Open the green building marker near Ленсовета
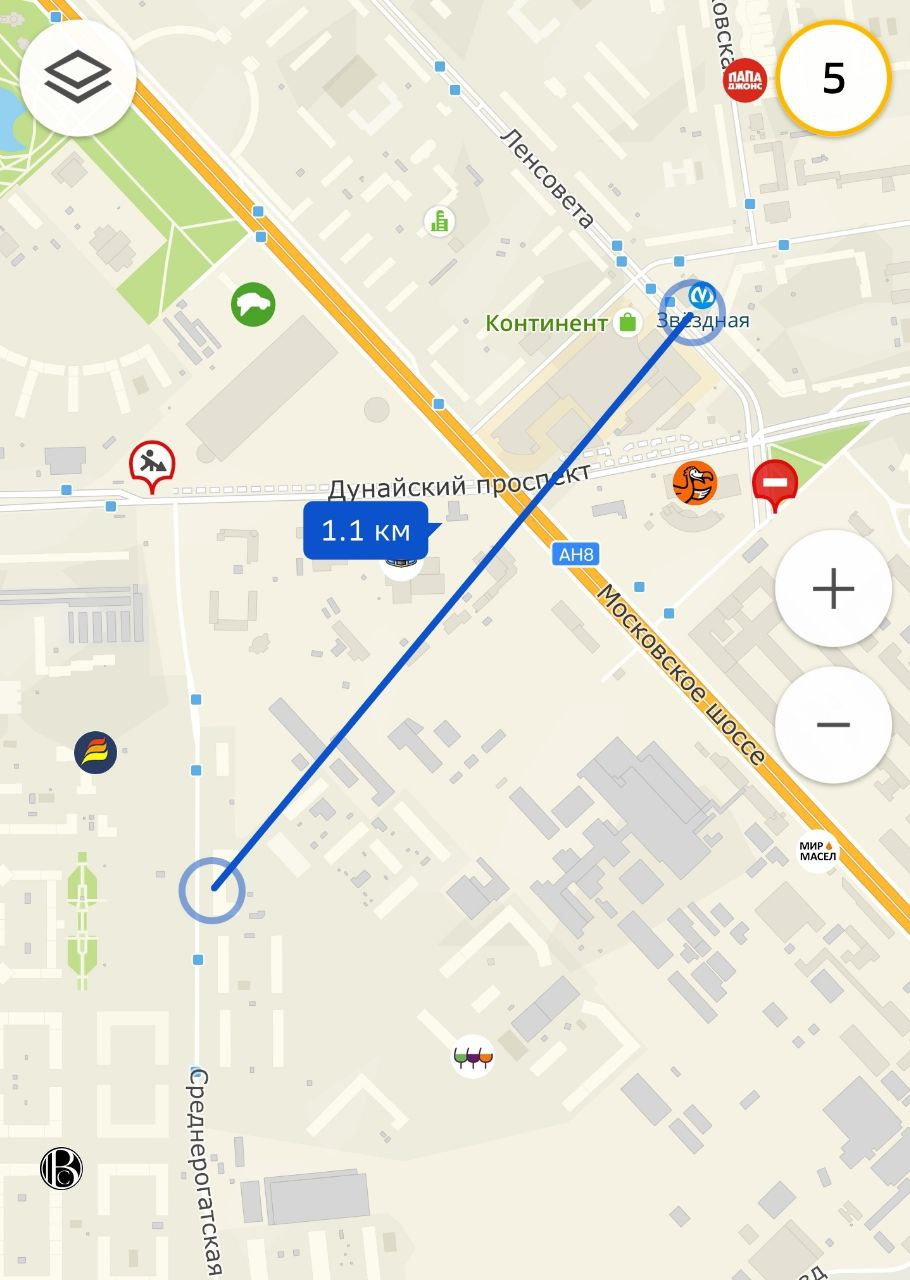 click(439, 221)
